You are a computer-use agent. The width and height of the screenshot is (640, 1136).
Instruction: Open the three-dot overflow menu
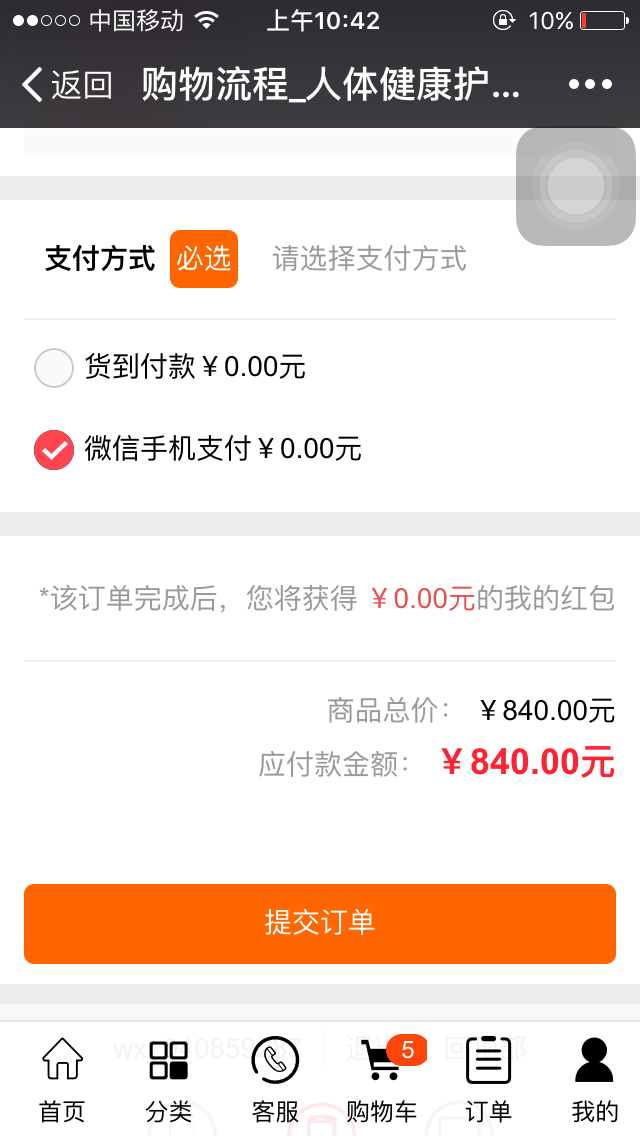[590, 85]
